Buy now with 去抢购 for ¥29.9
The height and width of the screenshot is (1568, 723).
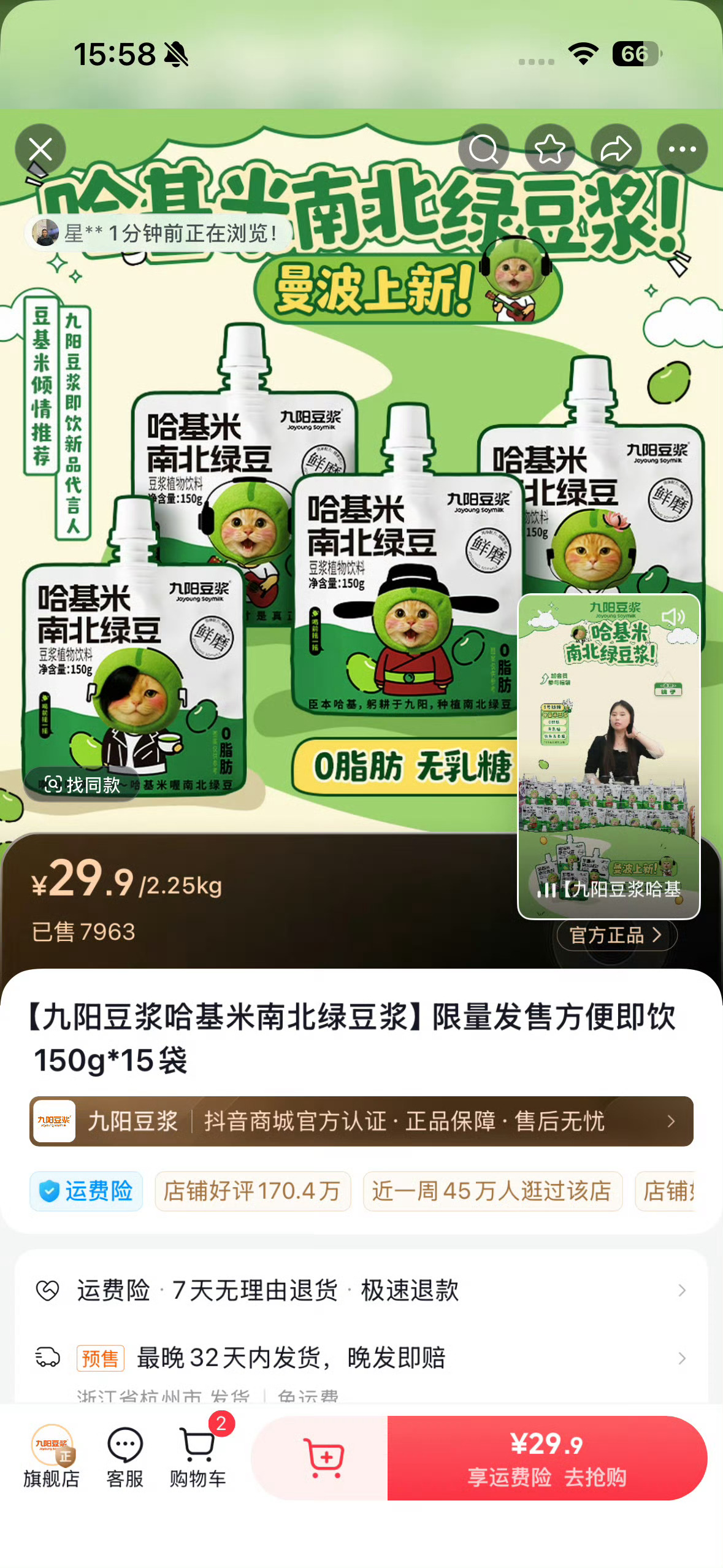point(547,1458)
